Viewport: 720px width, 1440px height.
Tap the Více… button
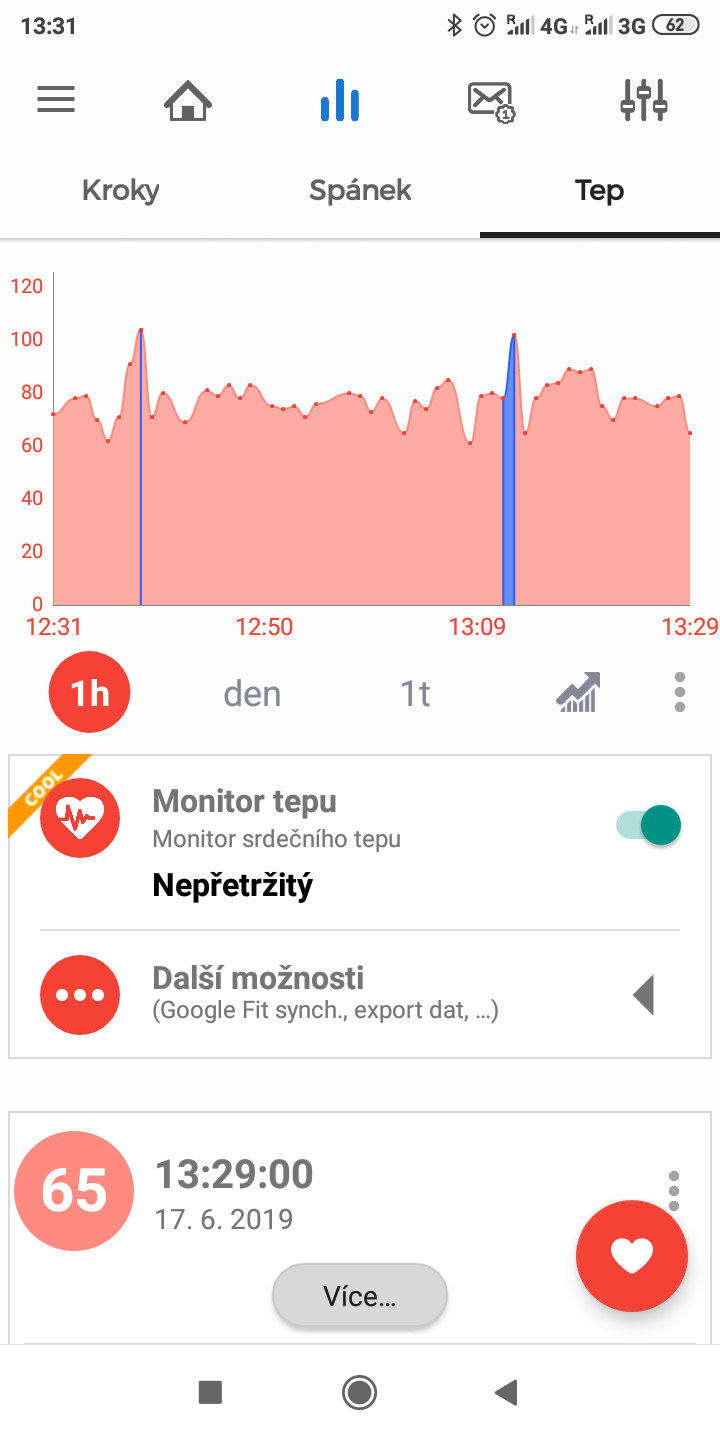[360, 1296]
